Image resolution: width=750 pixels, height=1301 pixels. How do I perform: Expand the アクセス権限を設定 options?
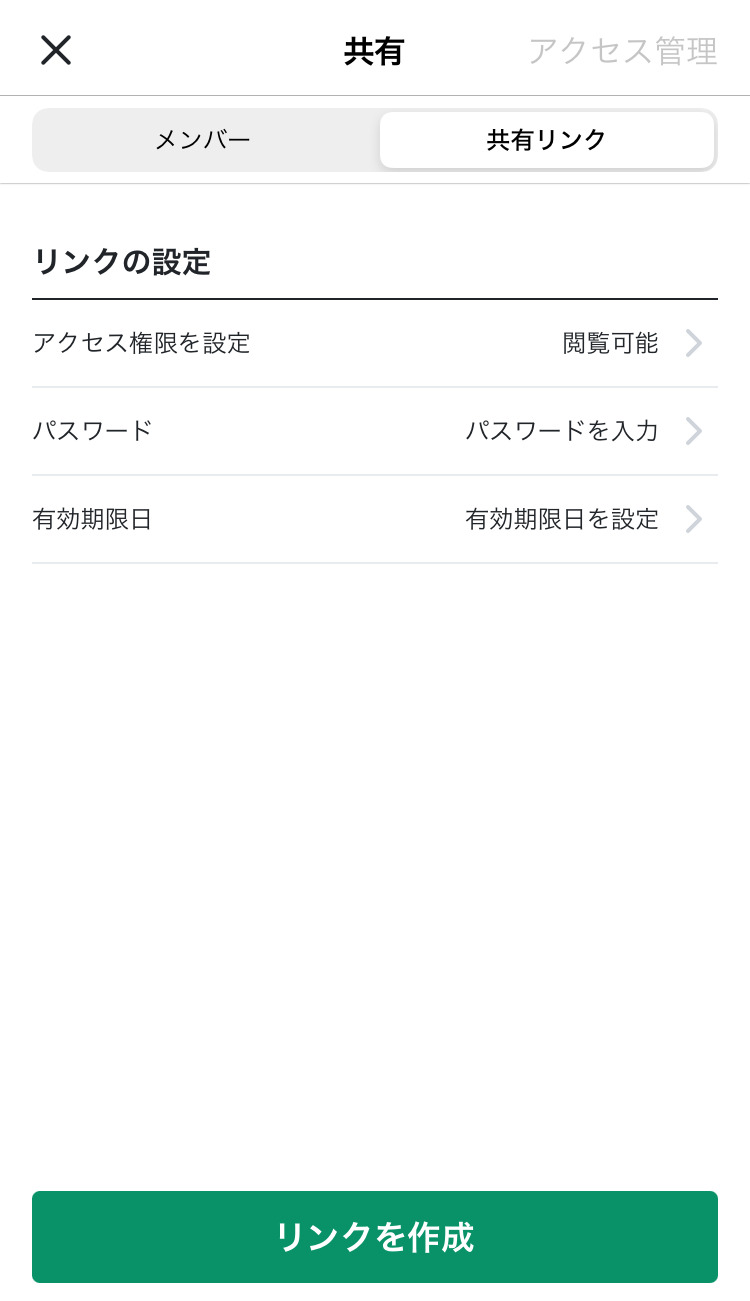click(375, 343)
